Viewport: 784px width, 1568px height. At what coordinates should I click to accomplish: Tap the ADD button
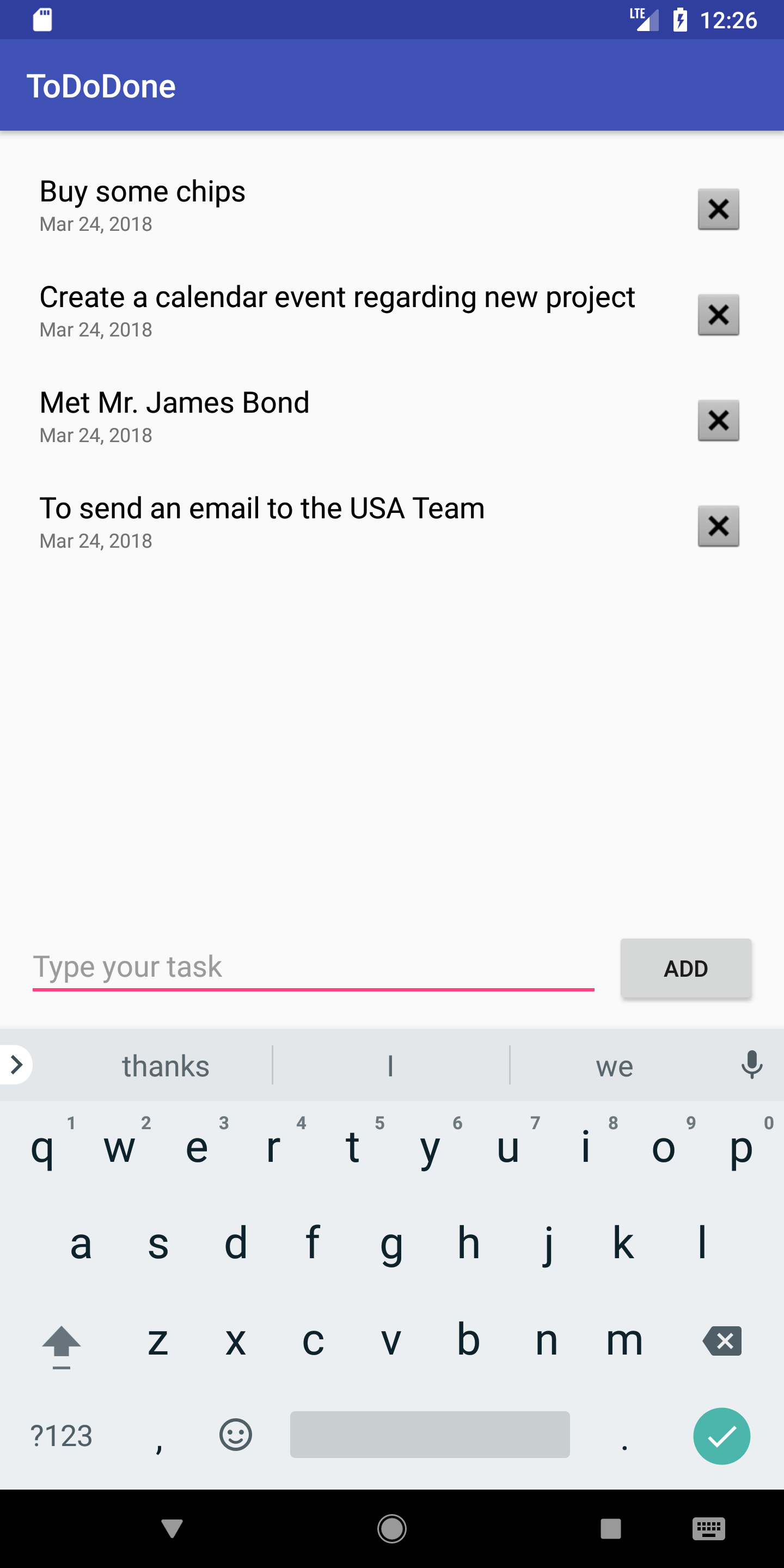(x=686, y=968)
